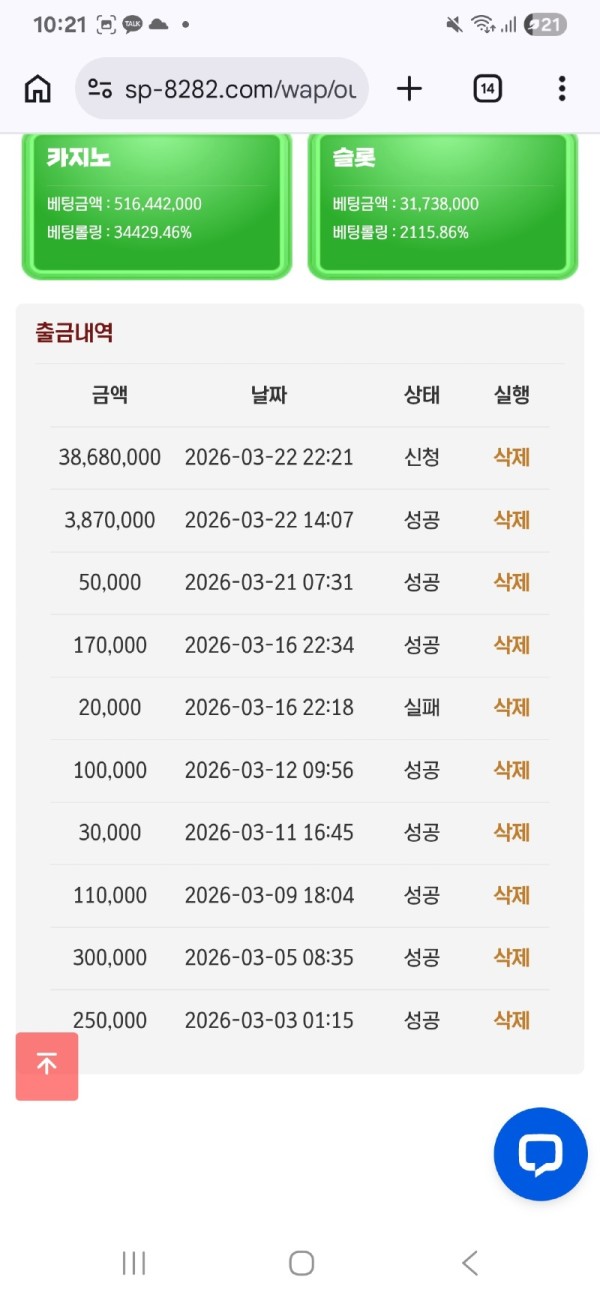Open the browser overflow menu
Screen dimensions: 600x1301
561,89
